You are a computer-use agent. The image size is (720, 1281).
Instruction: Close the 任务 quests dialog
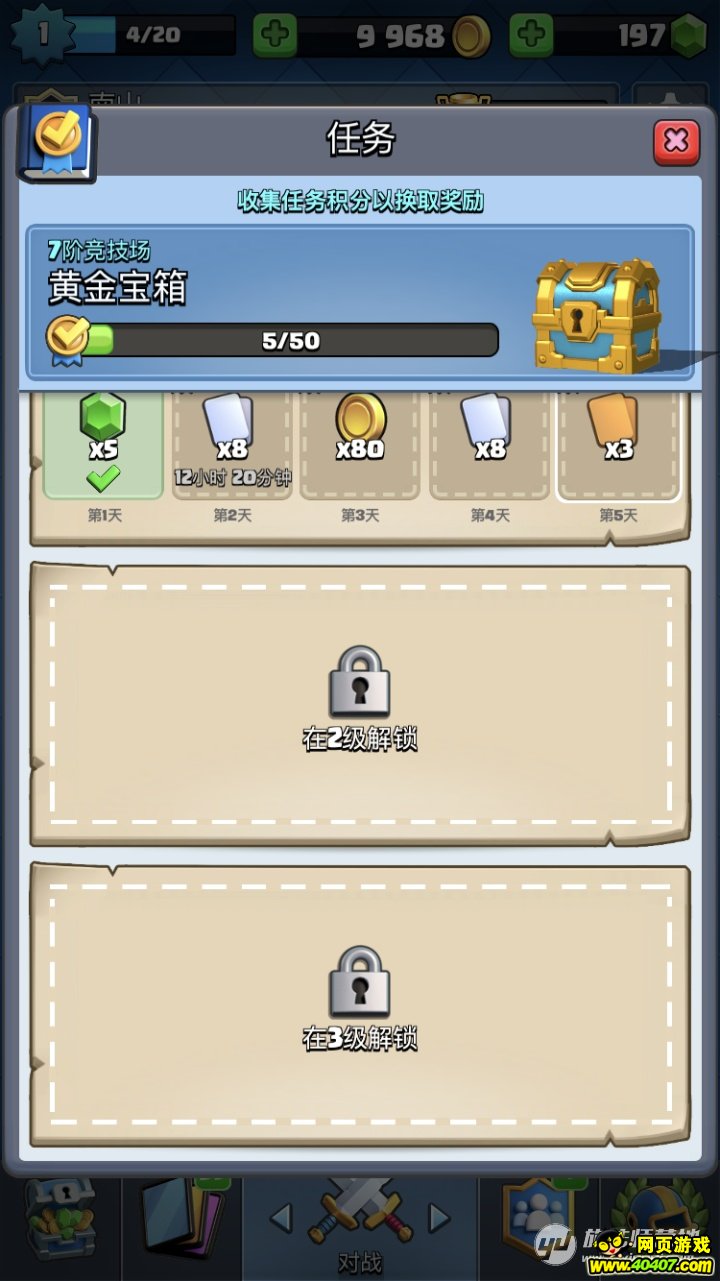coord(676,141)
